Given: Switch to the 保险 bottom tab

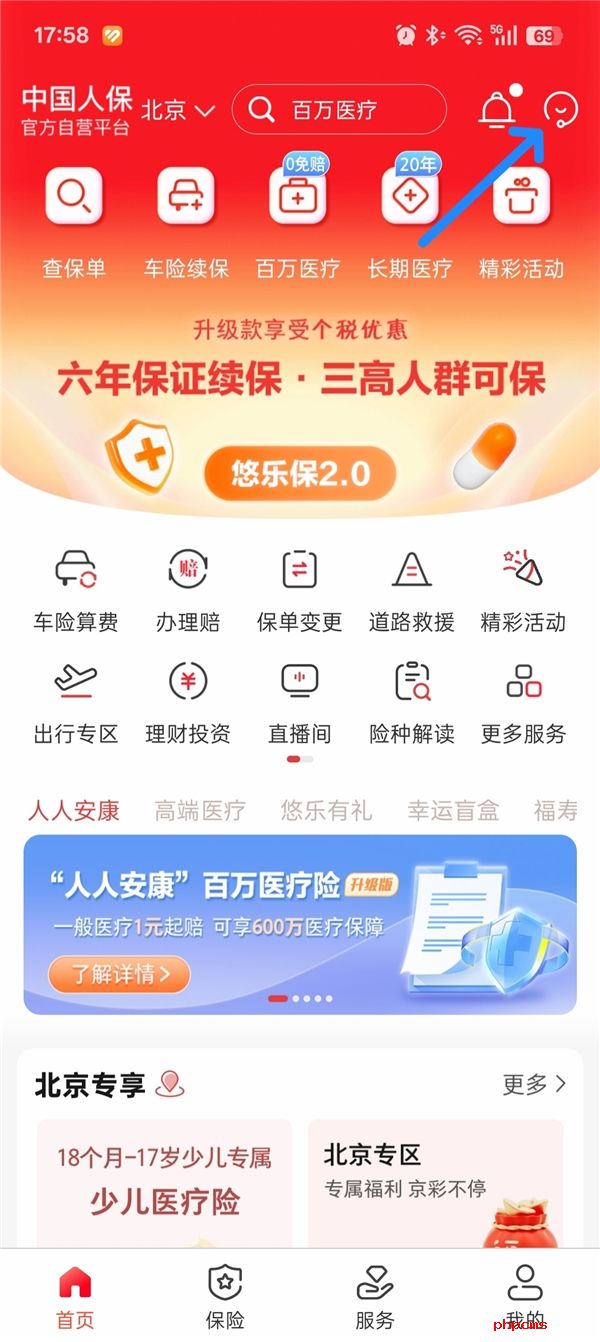Looking at the screenshot, I should pos(225,1296).
